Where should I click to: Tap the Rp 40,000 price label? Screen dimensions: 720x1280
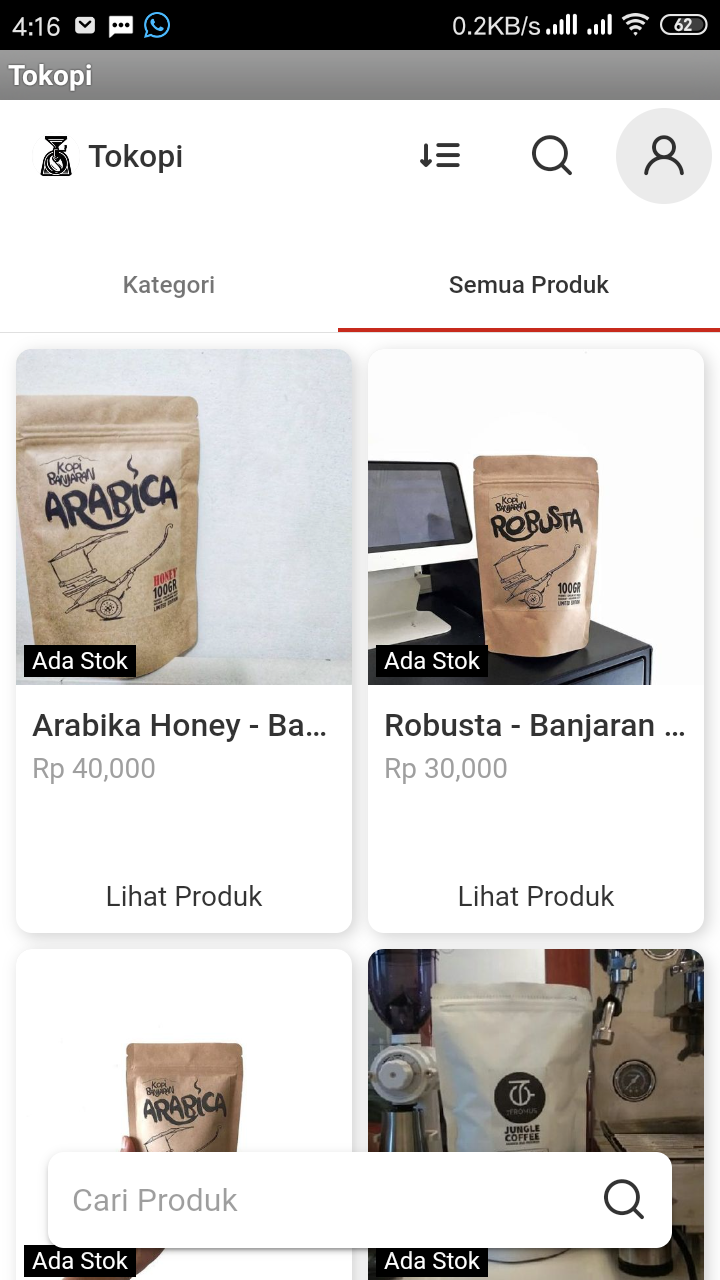tap(94, 768)
